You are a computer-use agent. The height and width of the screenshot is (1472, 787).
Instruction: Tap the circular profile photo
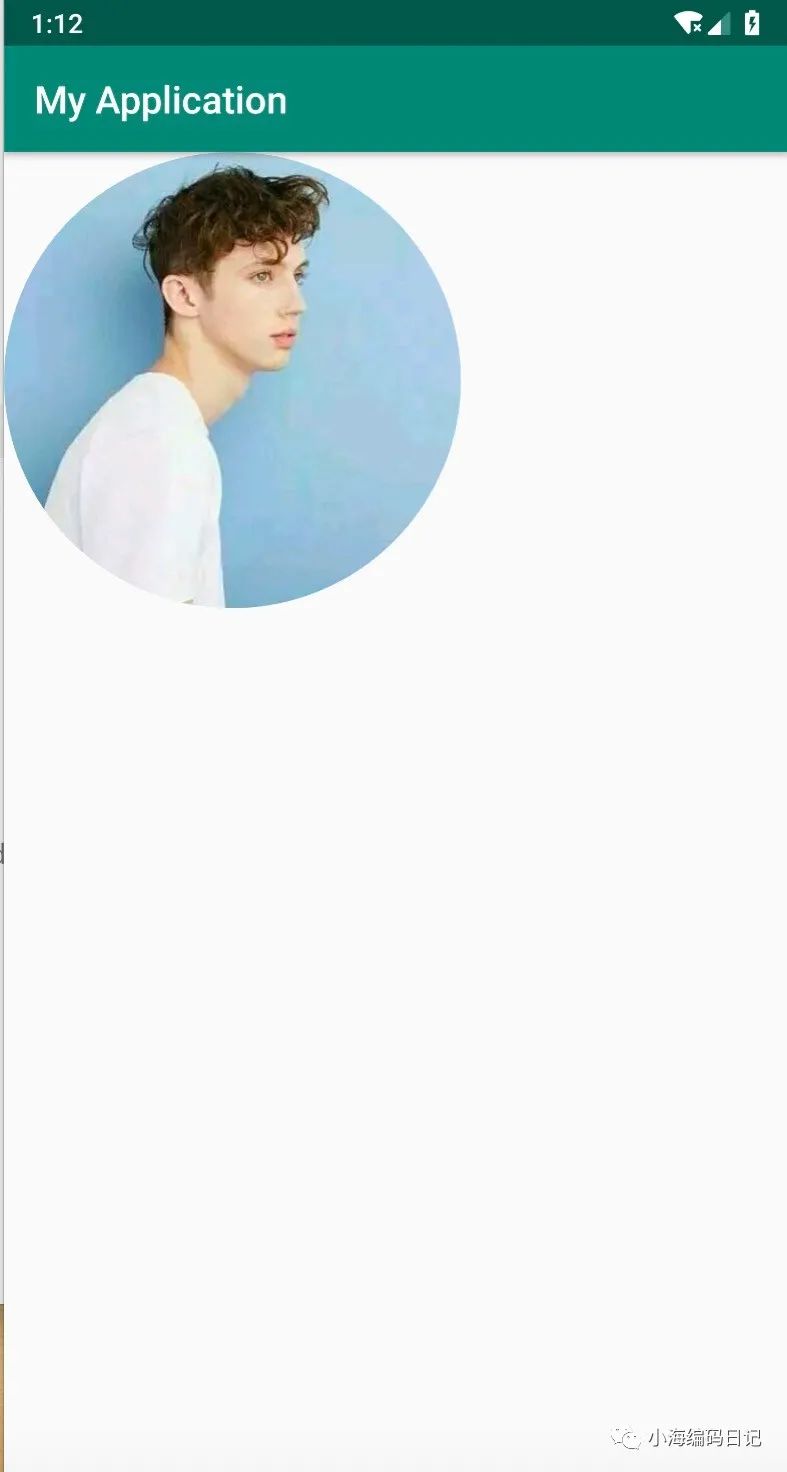232,380
